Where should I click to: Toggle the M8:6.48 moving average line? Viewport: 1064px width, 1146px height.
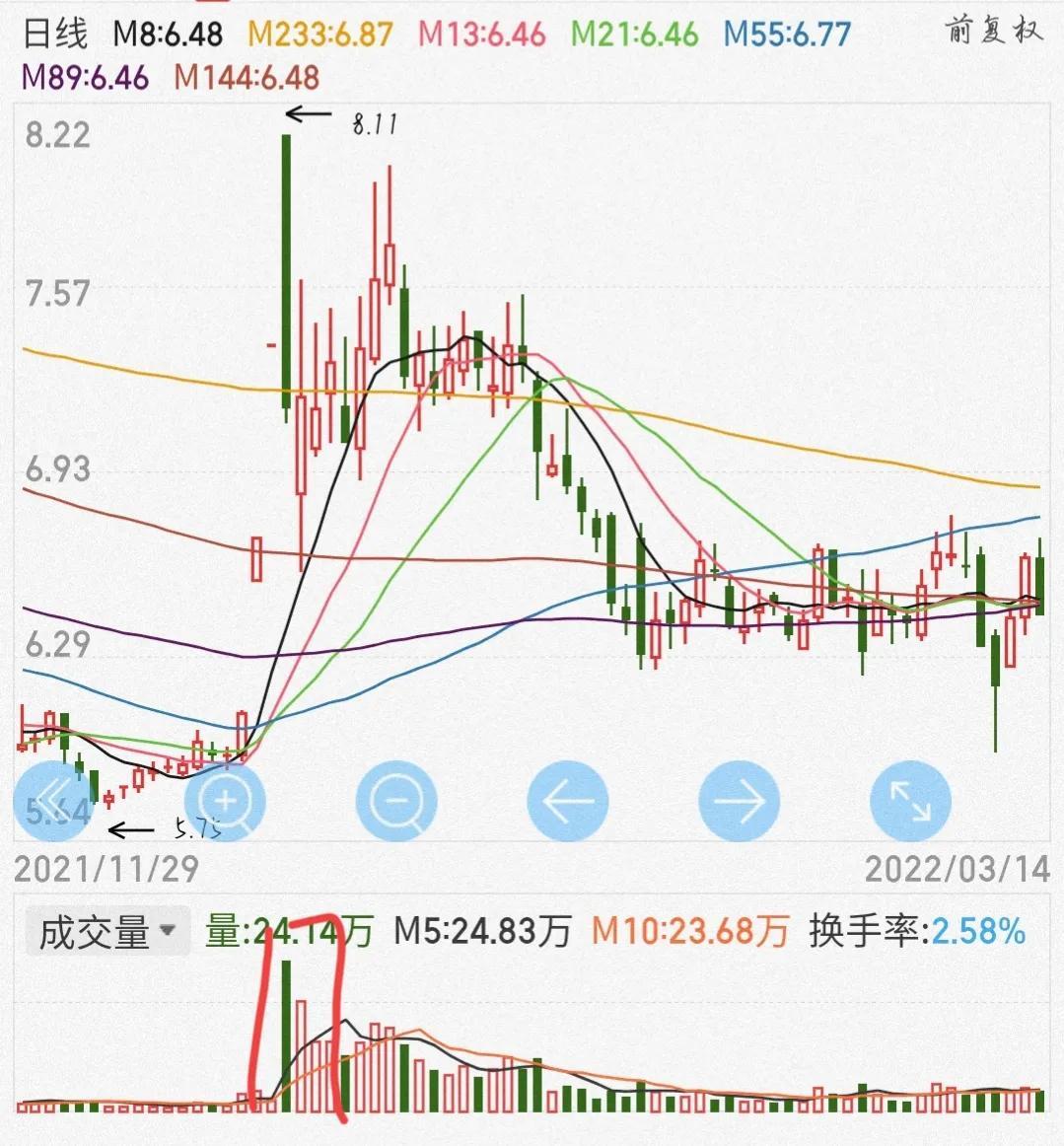click(x=170, y=33)
